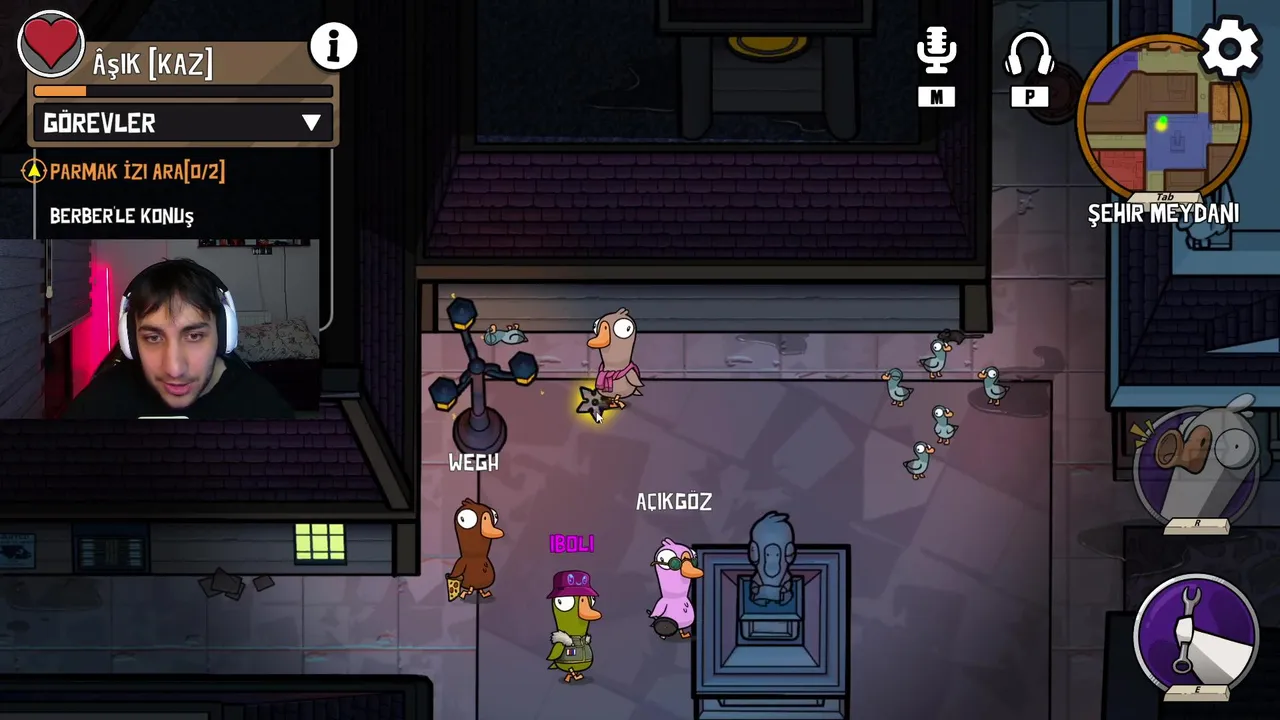
Task: Collapse the Görevler tasks list
Action: pos(311,123)
